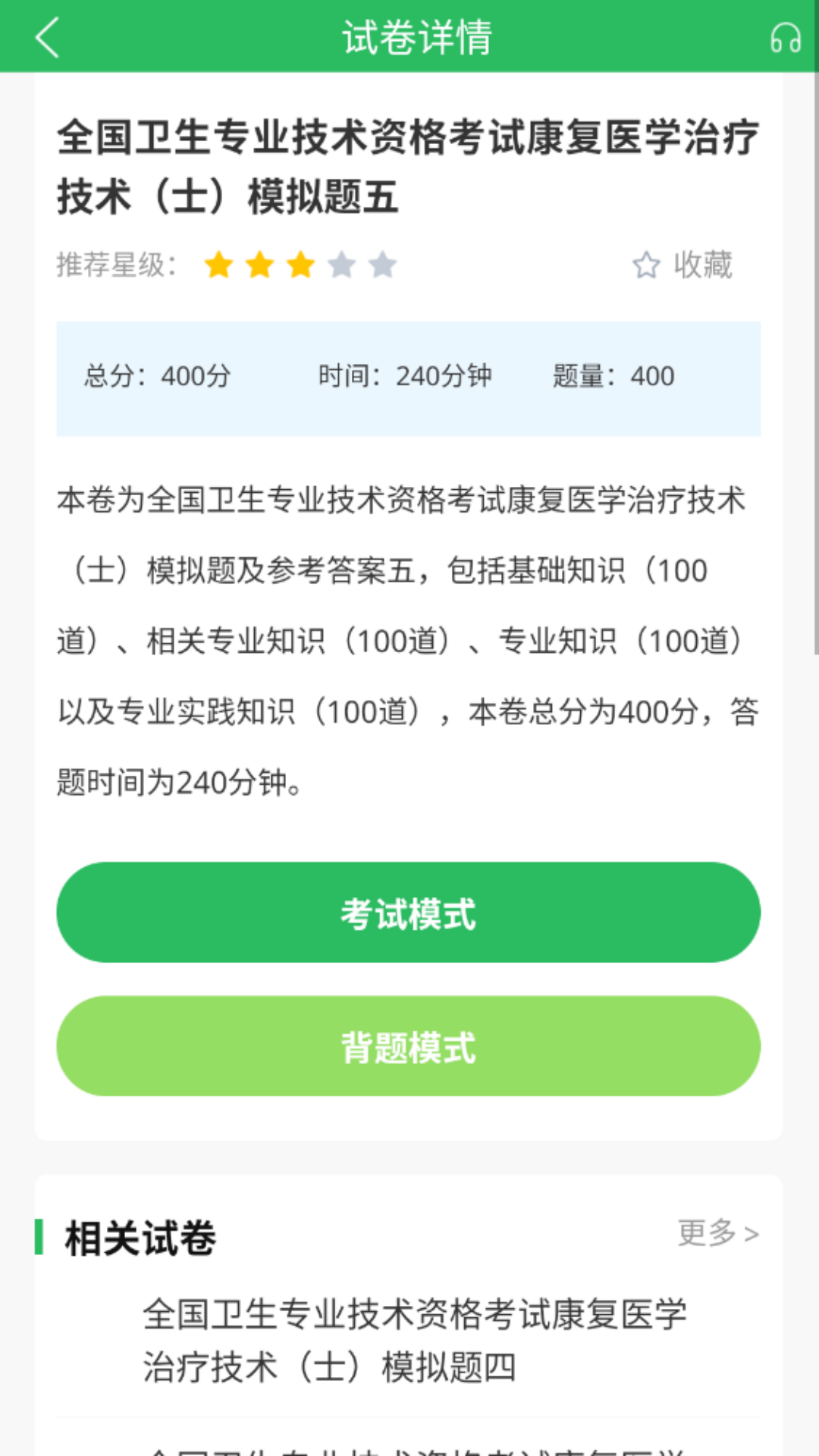The image size is (819, 1456).
Task: Set rating using the five-star control
Action: point(300,265)
